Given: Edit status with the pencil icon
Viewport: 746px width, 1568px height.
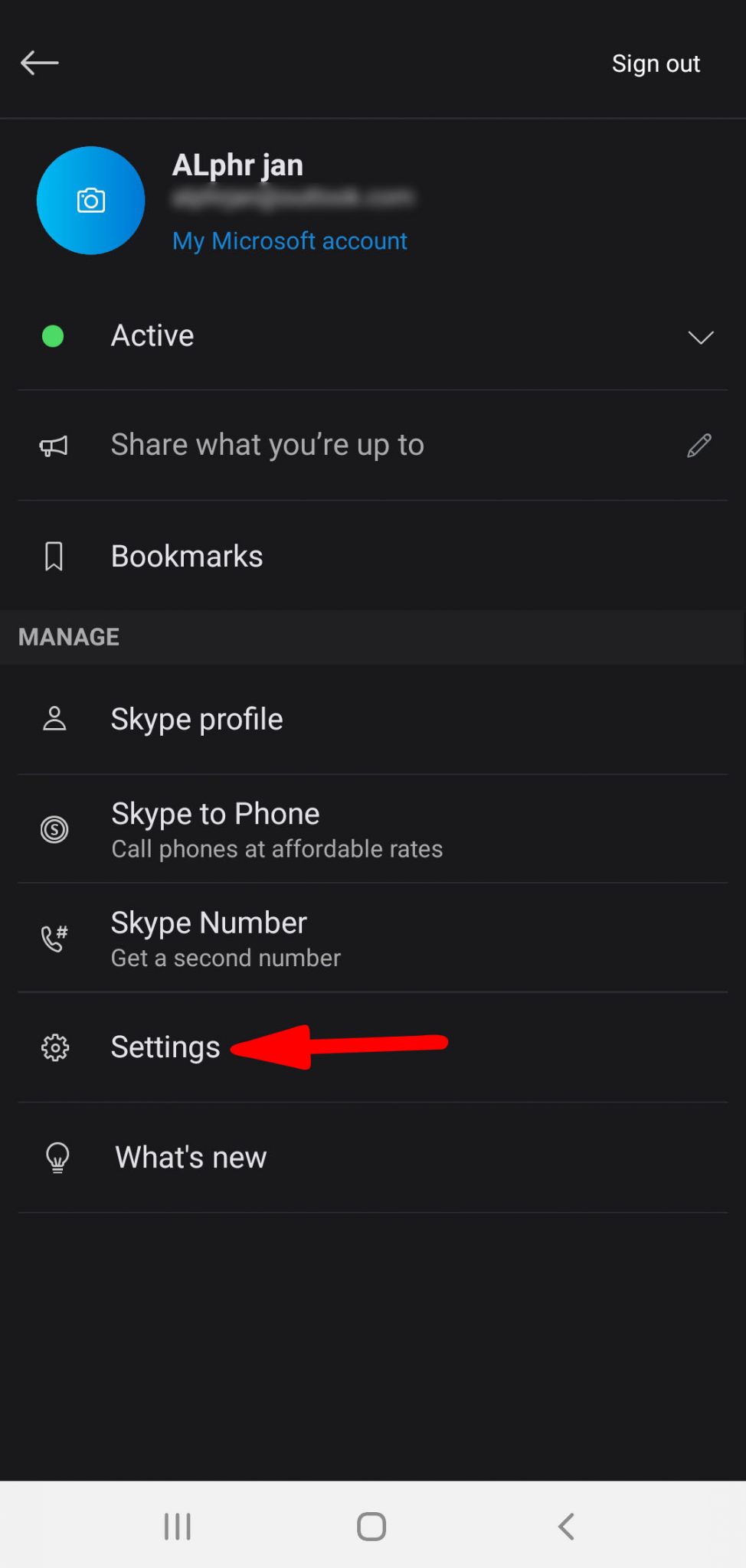Looking at the screenshot, I should click(x=698, y=445).
